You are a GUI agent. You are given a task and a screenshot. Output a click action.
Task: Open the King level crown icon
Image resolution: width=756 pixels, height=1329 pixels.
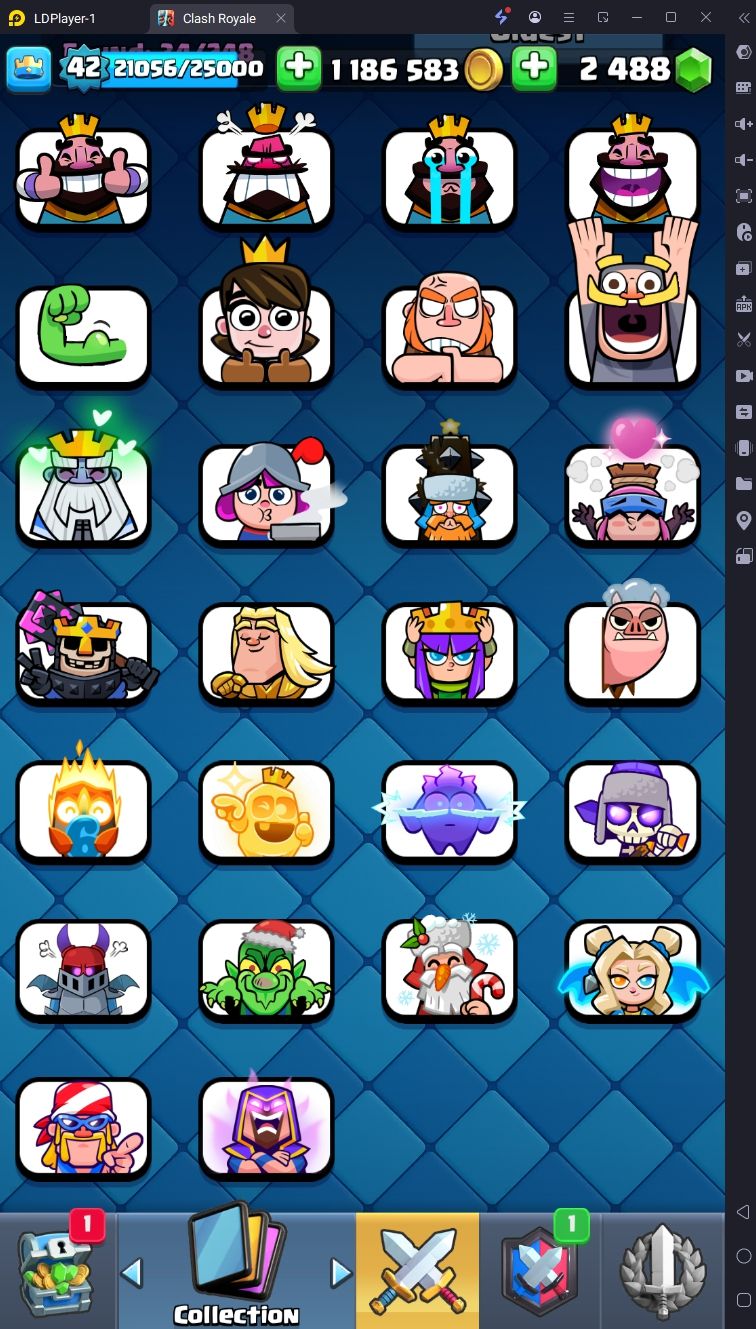30,68
